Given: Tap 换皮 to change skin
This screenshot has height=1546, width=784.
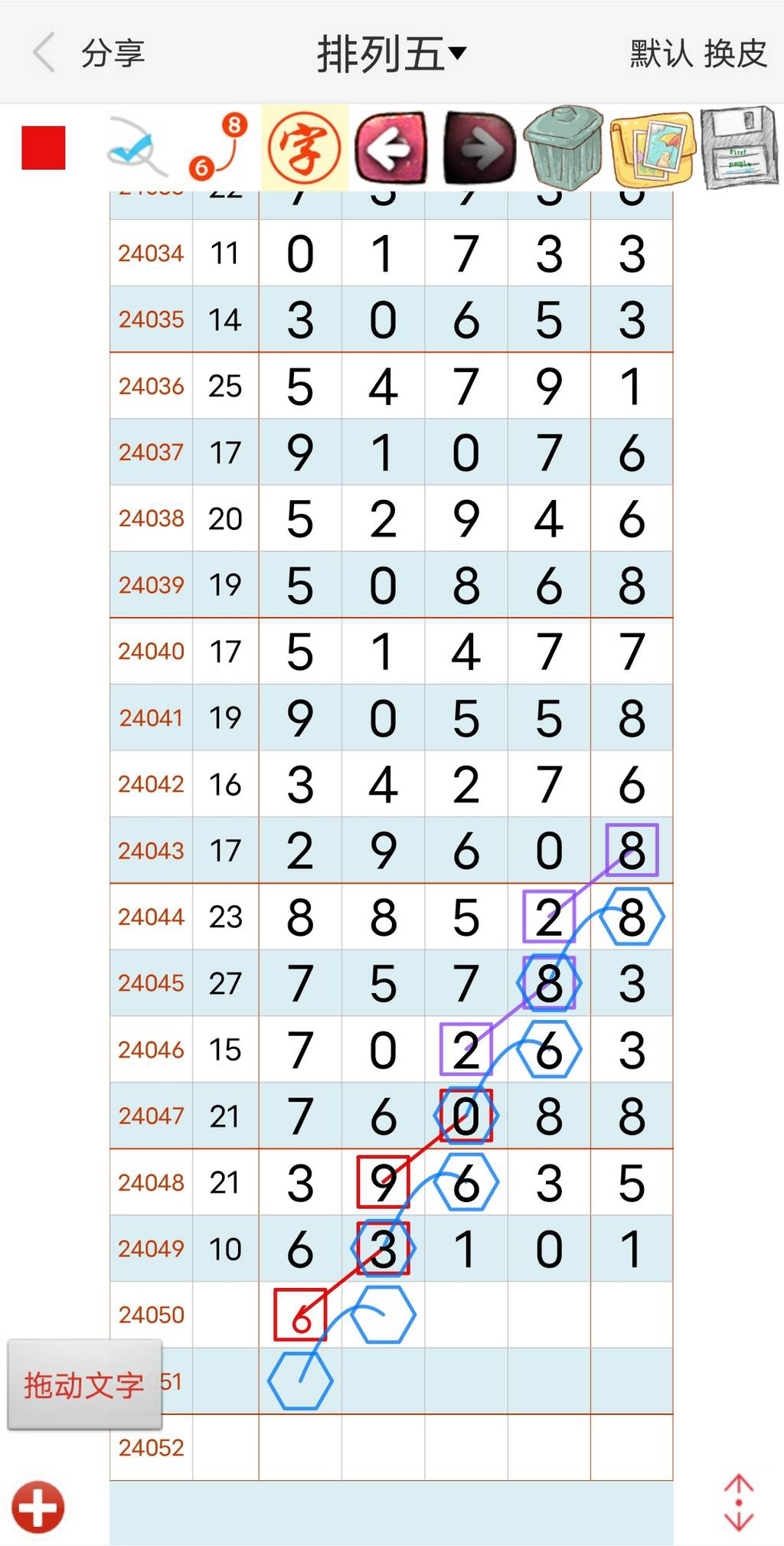Looking at the screenshot, I should coord(735,54).
